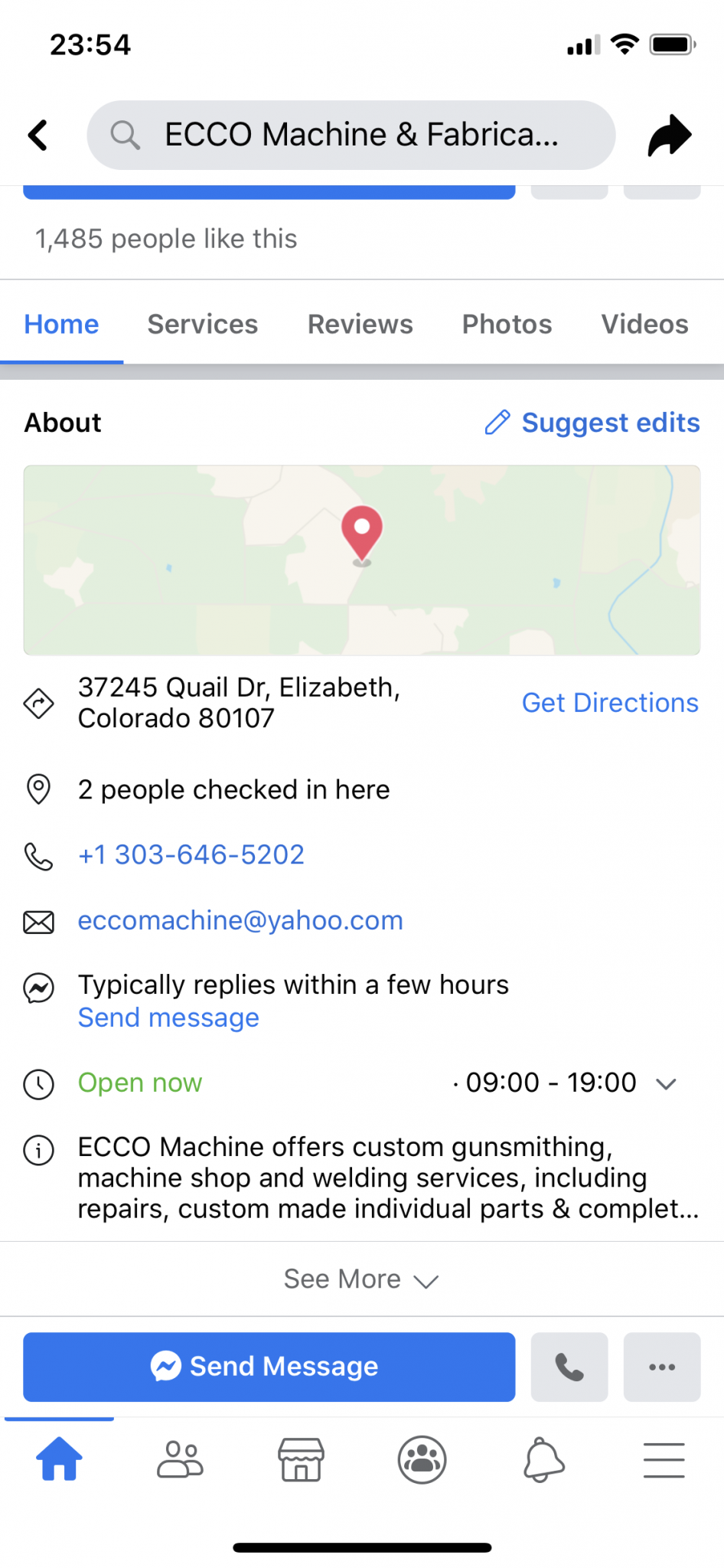Screen dimensions: 724x1568
Task: Tap the phone call button
Action: click(x=569, y=1367)
